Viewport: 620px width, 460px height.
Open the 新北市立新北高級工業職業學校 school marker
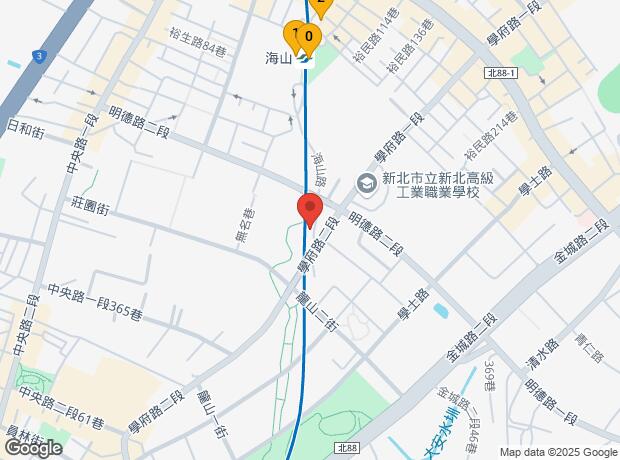click(367, 184)
